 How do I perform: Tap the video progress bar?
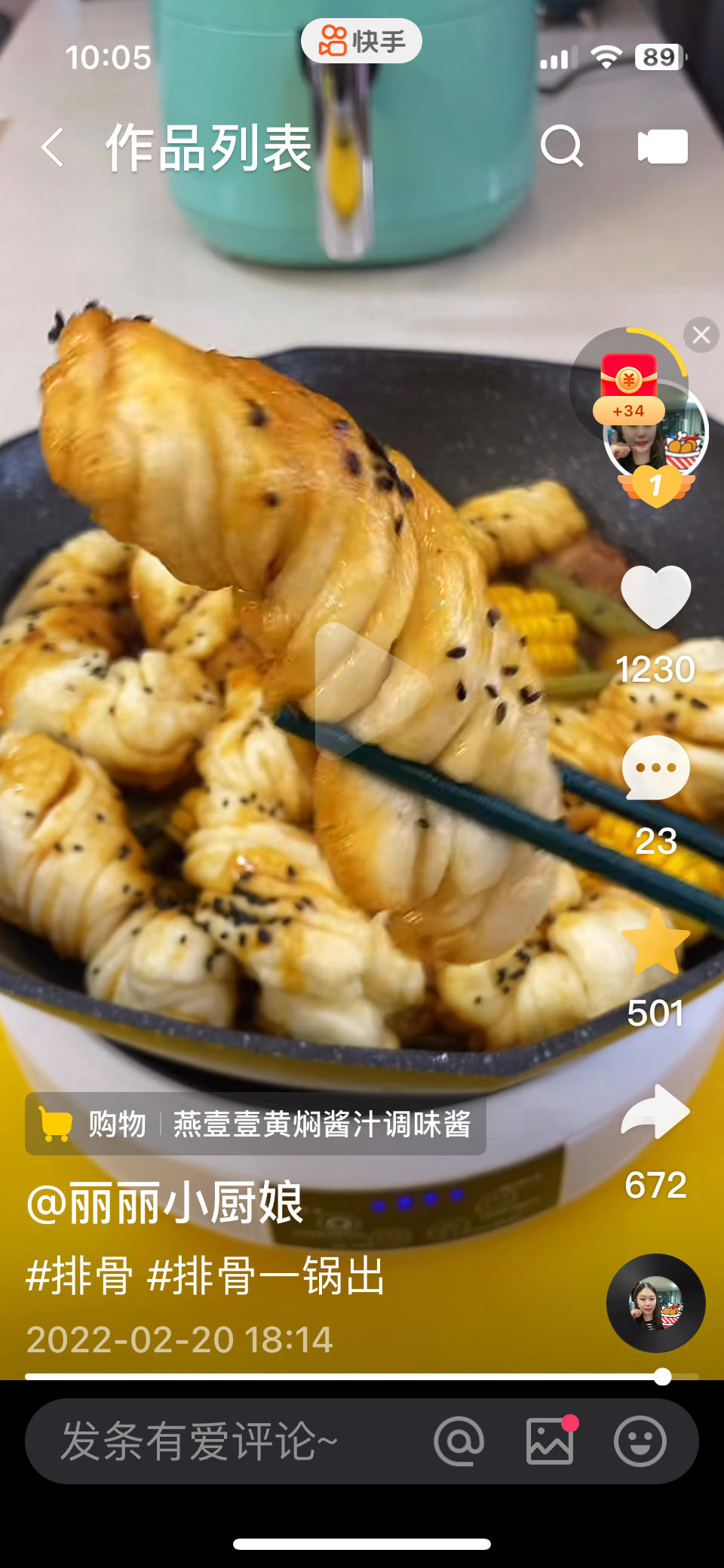[x=339, y=1376]
